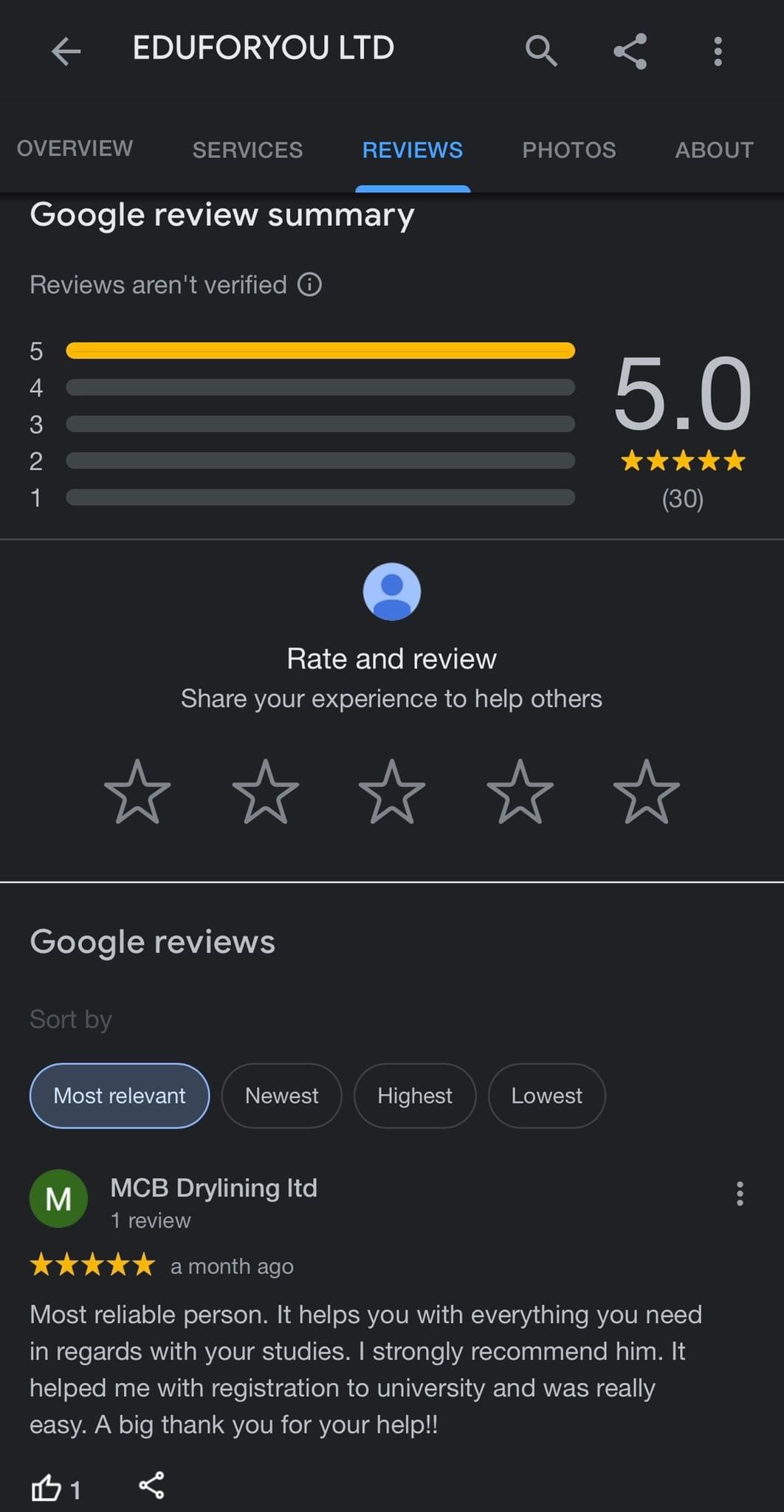This screenshot has height=1512, width=784.
Task: Rate three stars
Action: (392, 791)
